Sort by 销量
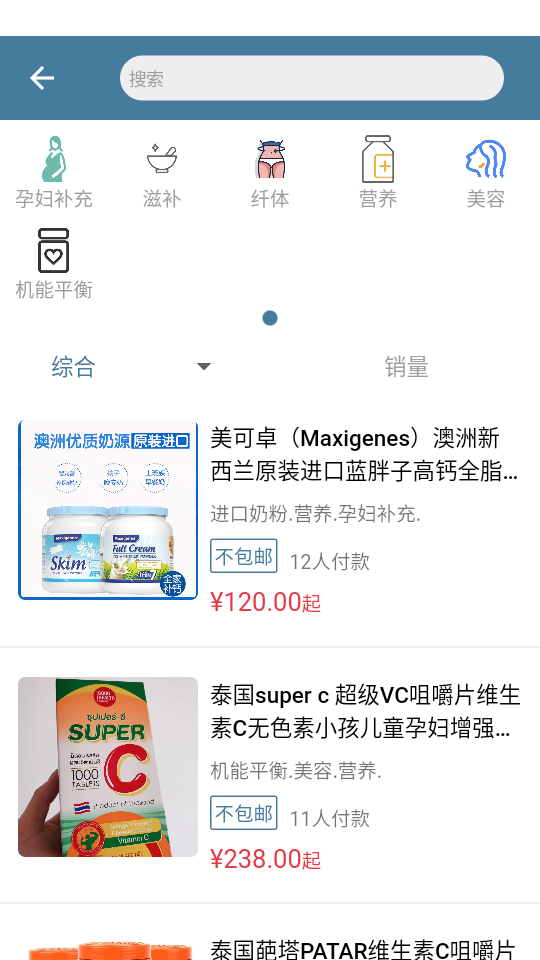Screen dimensions: 540x960 (406, 367)
